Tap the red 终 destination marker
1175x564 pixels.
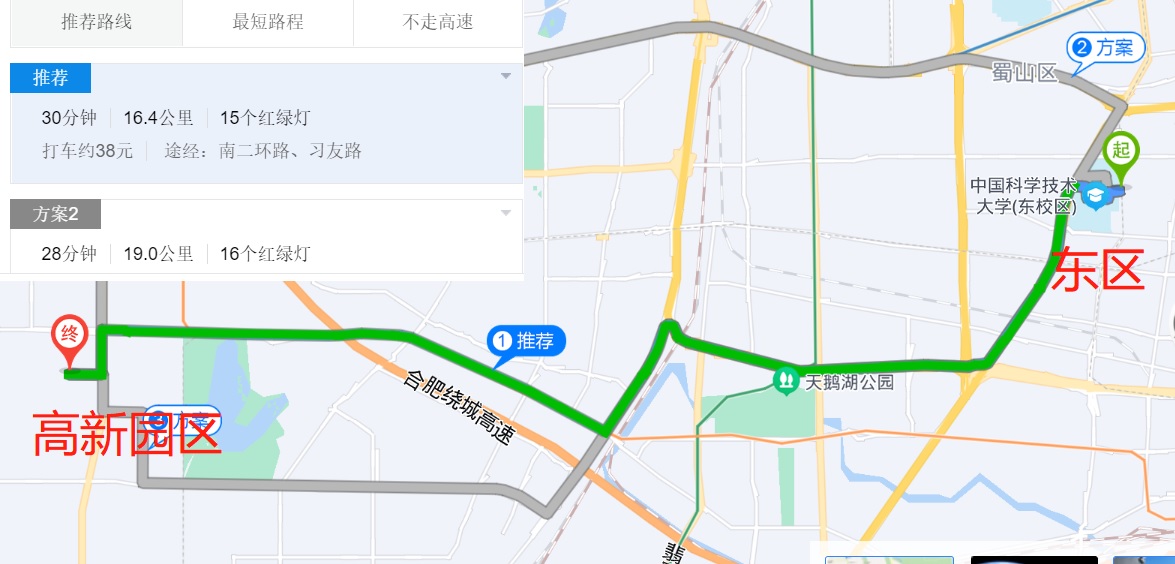[69, 335]
